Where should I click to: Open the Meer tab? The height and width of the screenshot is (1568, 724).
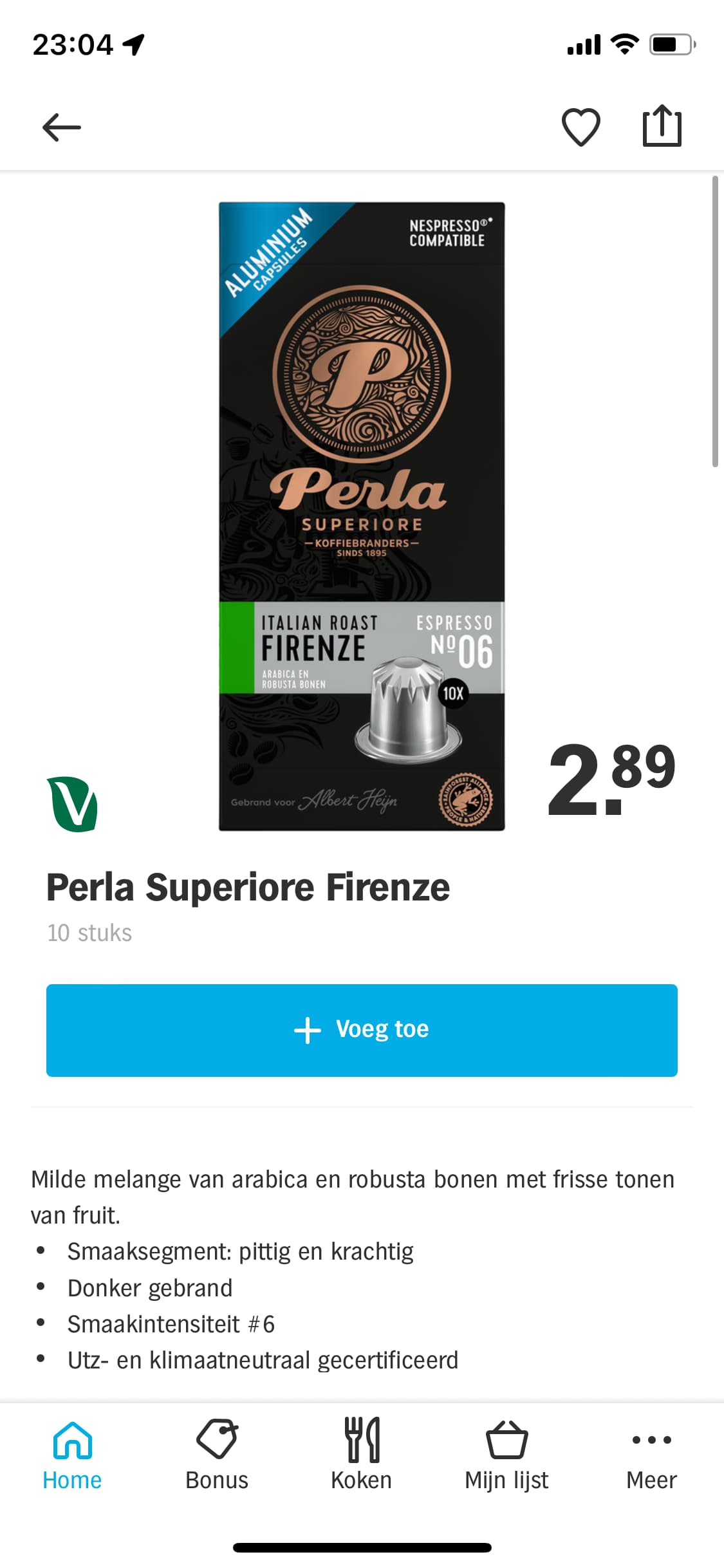651,1456
